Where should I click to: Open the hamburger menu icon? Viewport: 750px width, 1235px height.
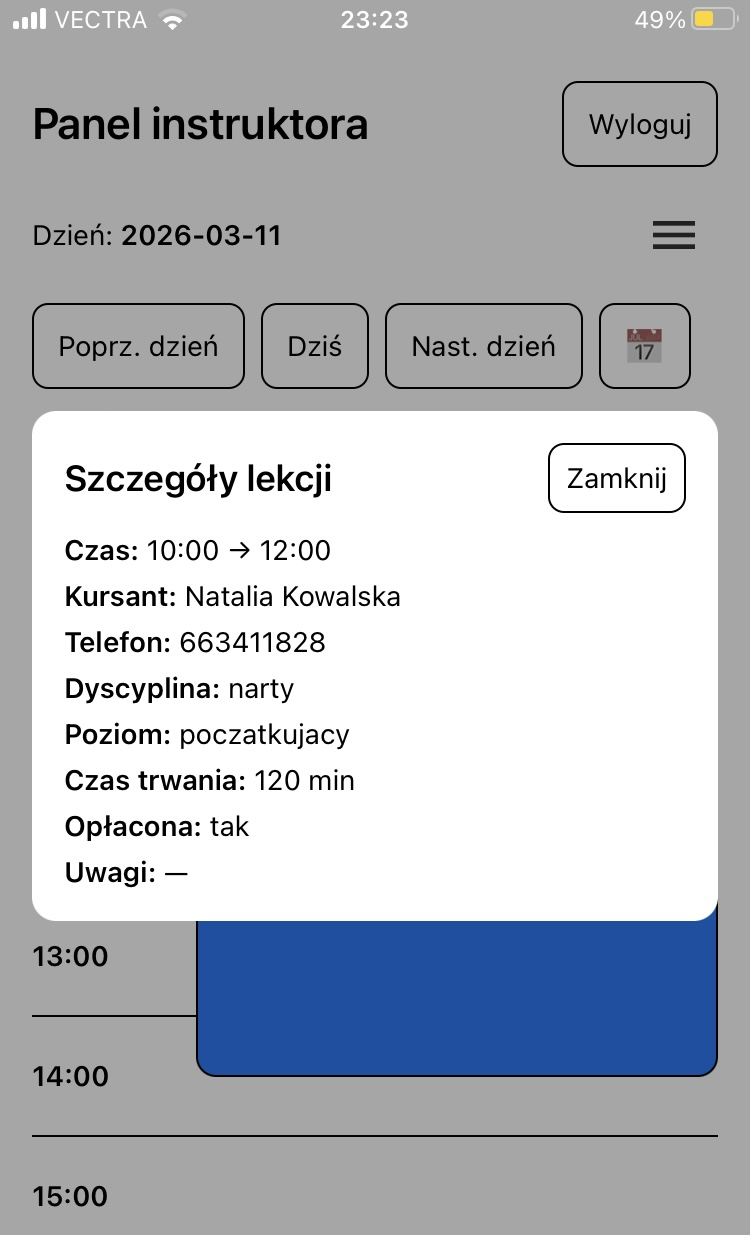pos(673,235)
